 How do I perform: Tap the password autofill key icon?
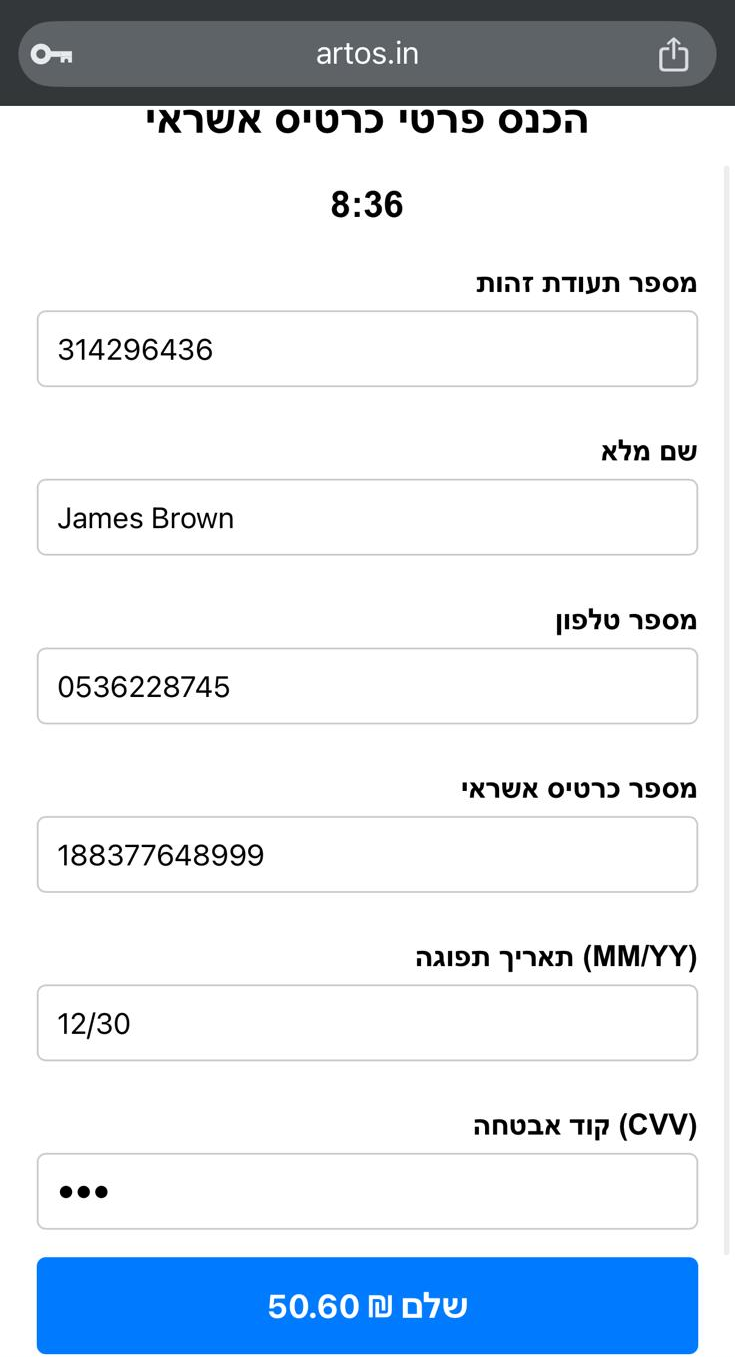[x=52, y=54]
